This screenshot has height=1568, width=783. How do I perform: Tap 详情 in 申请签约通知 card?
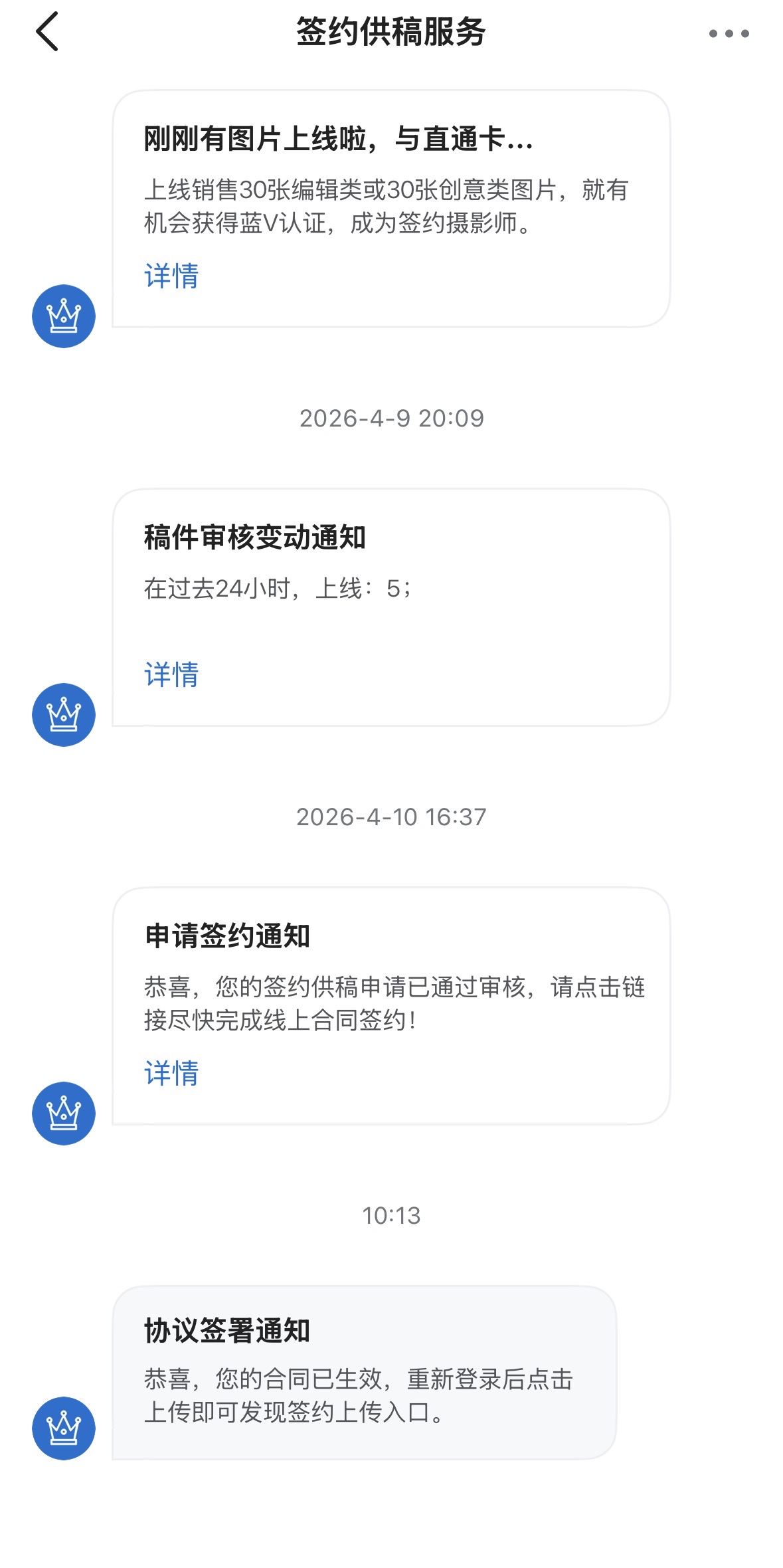(x=171, y=1073)
